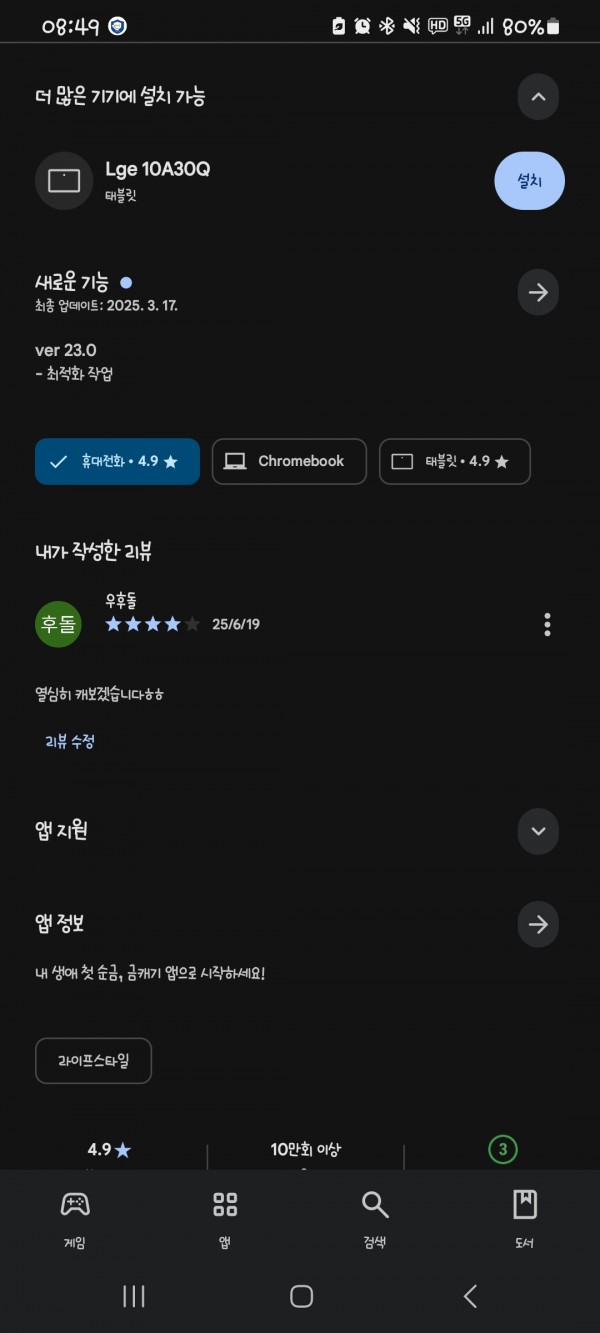The image size is (600, 1333).
Task: Tap the 라이프스타일 category chip
Action: 93,1060
